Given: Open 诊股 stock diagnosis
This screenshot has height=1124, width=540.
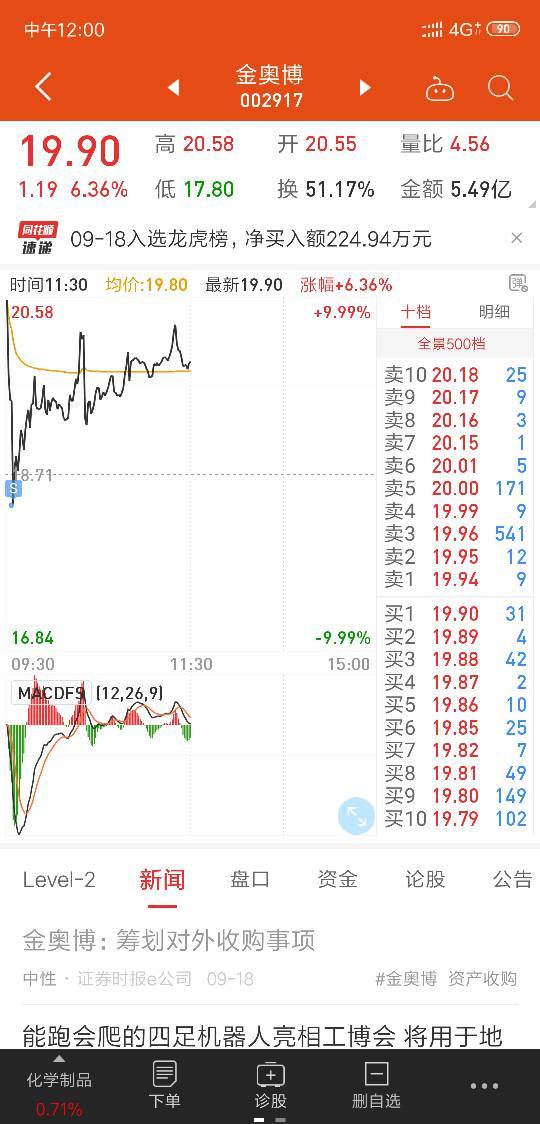Looking at the screenshot, I should (270, 1085).
